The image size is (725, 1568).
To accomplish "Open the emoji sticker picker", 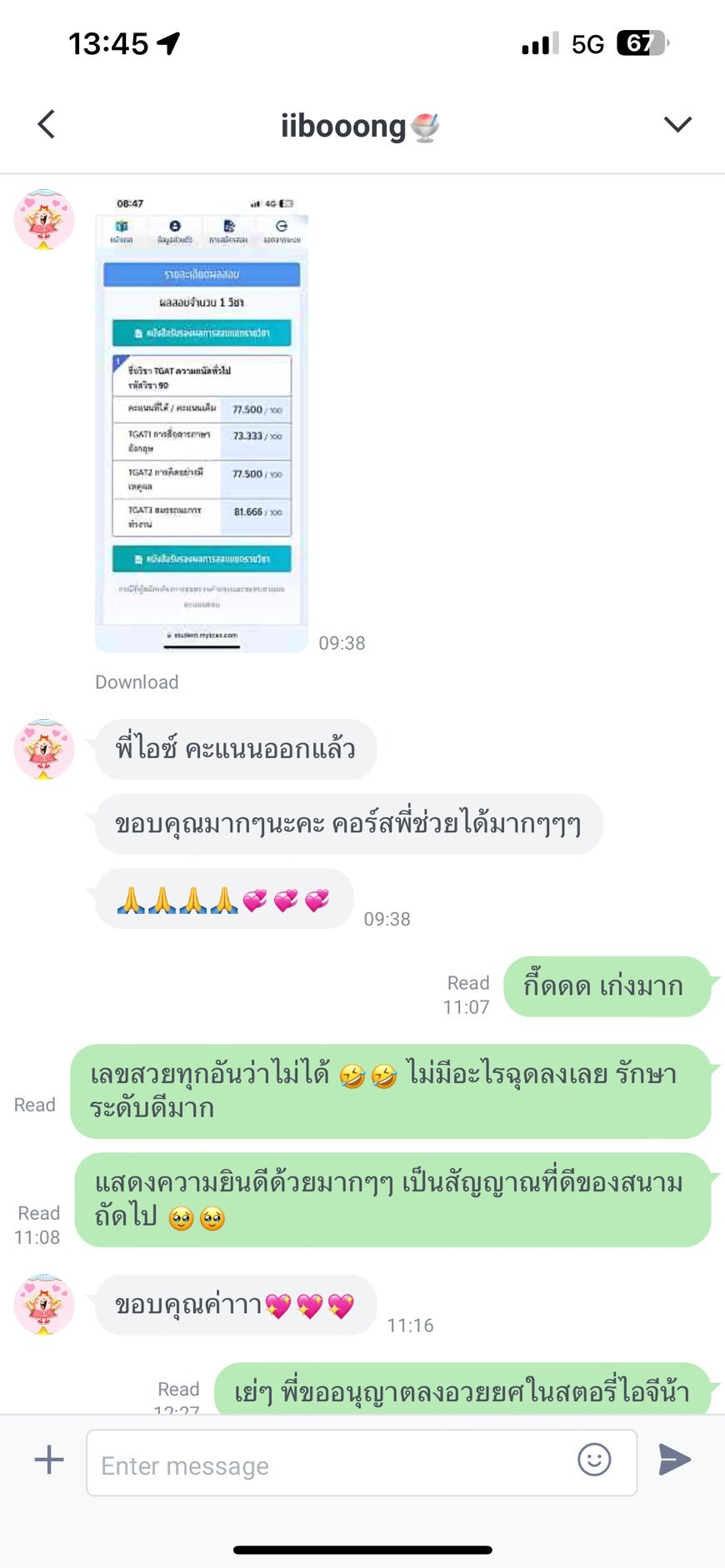I will [594, 1460].
